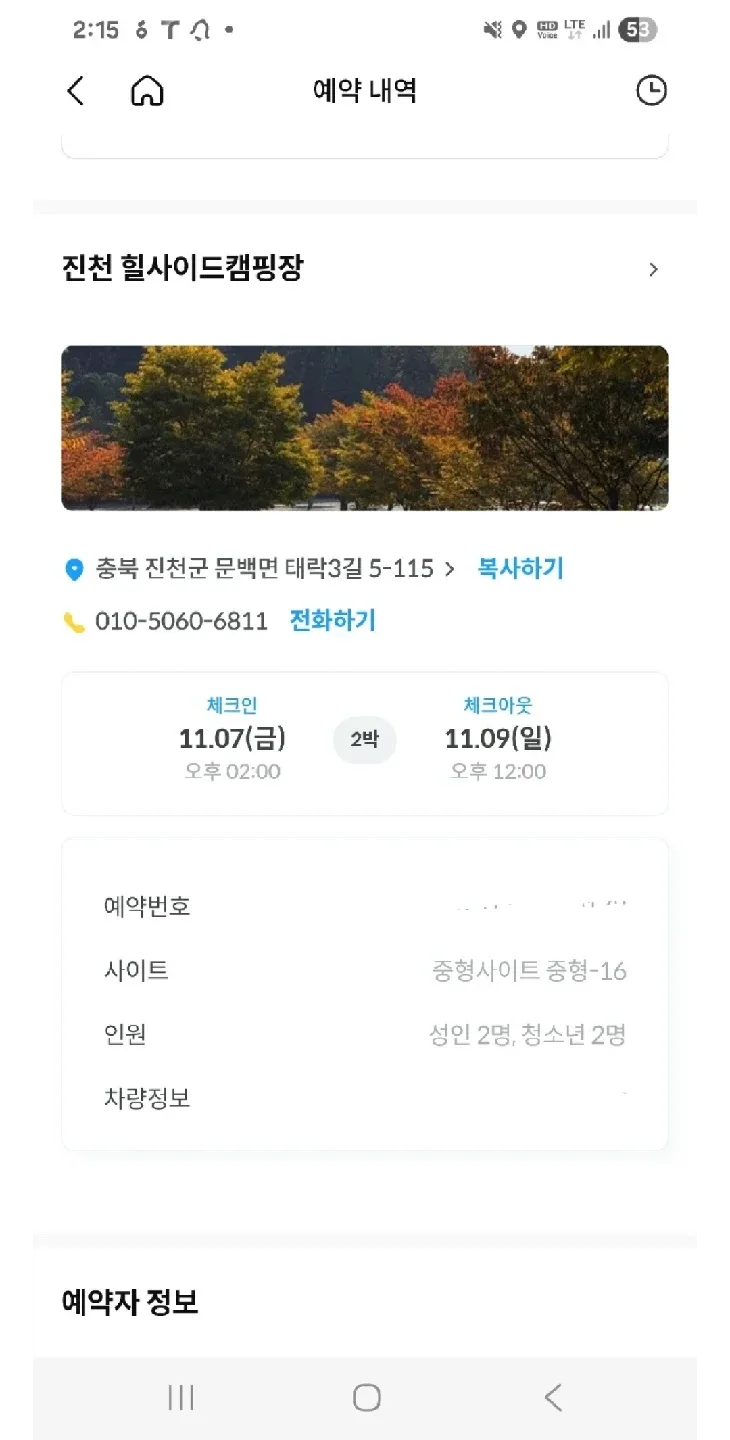Image resolution: width=730 pixels, height=1440 pixels.
Task: Tap the campsite autumn trees photo
Action: coord(365,428)
